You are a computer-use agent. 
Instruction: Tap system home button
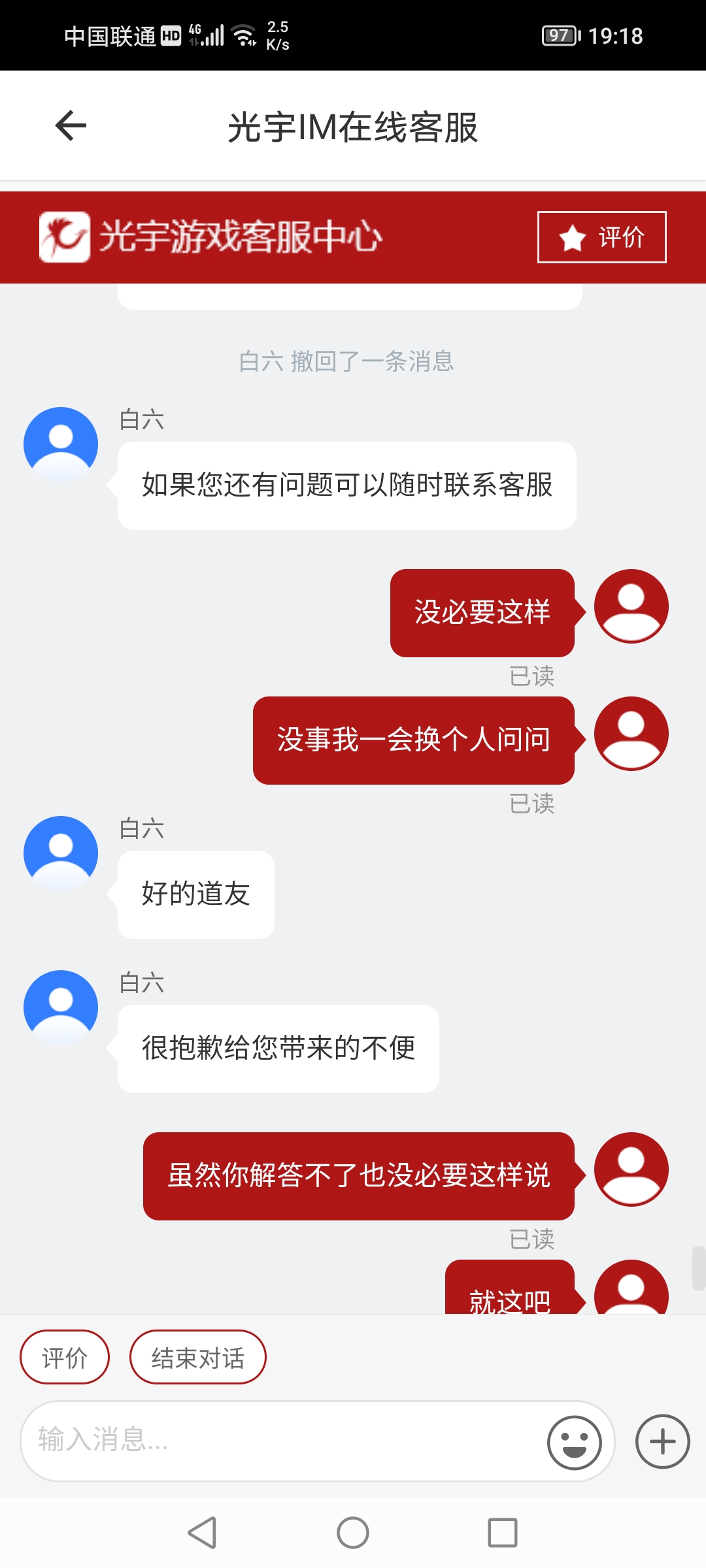(353, 1532)
